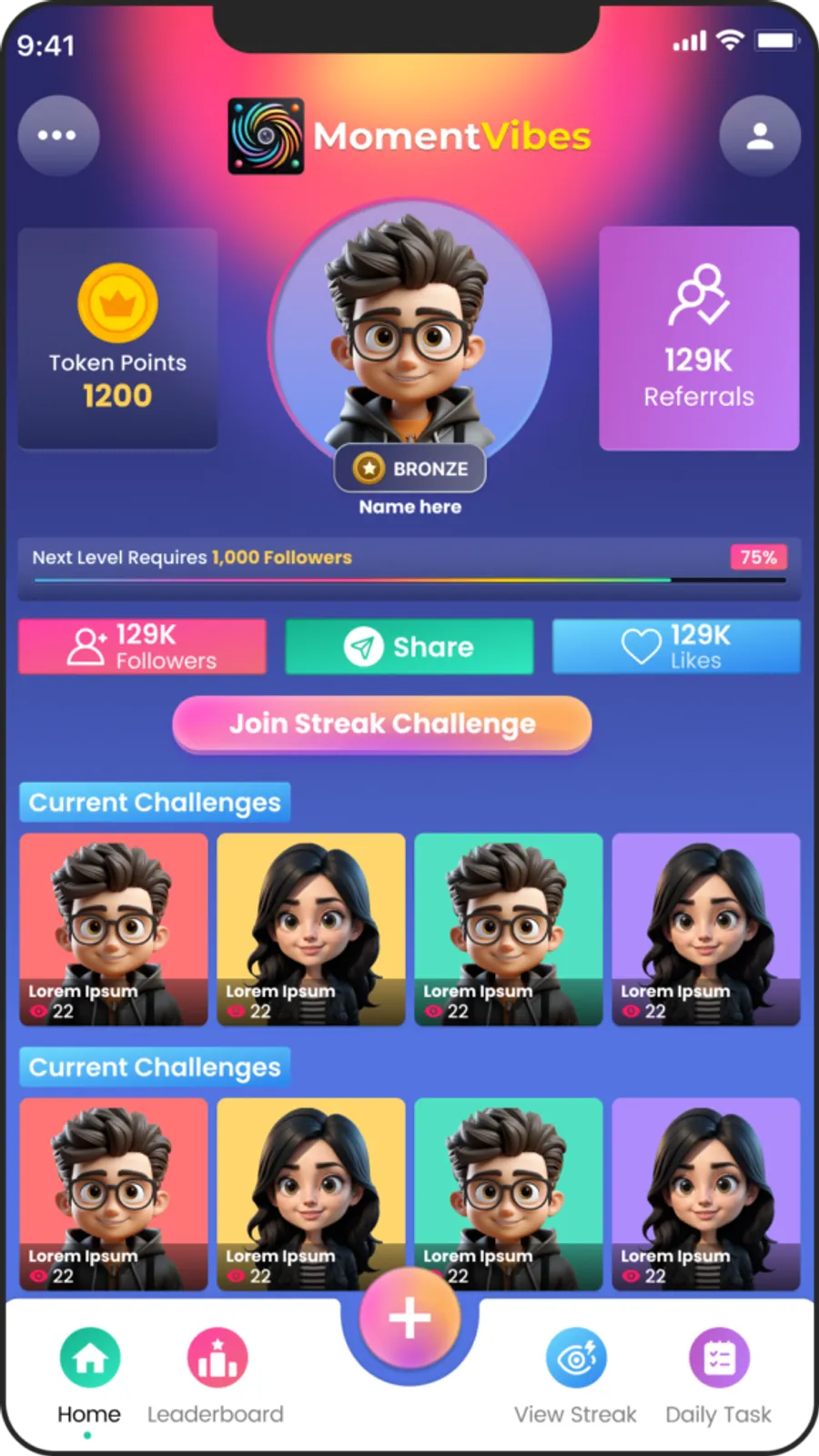Switch to the Daily Task tab
The image size is (819, 1456).
tap(719, 1374)
